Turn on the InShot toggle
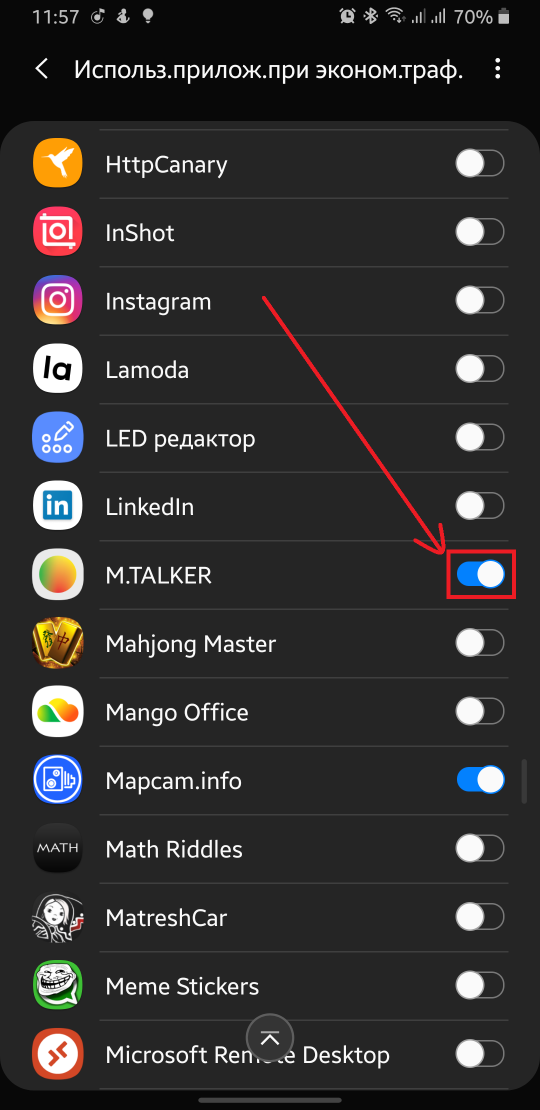 pyautogui.click(x=480, y=232)
